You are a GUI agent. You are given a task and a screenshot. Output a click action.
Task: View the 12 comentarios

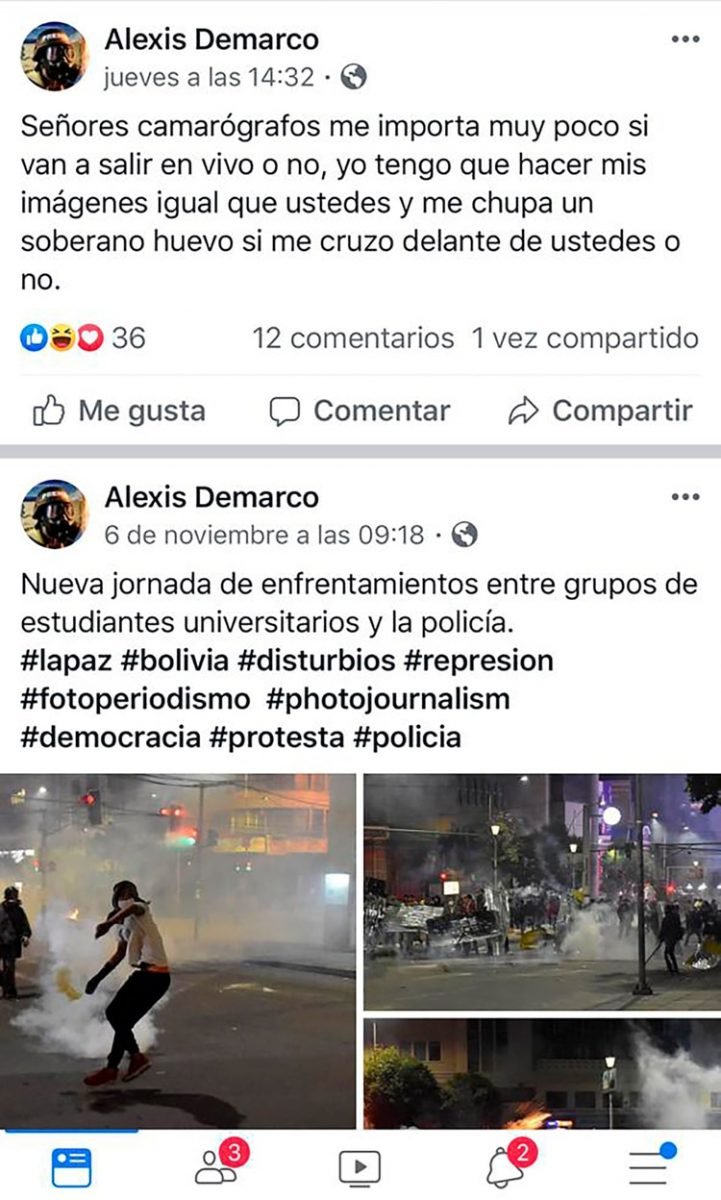[353, 338]
